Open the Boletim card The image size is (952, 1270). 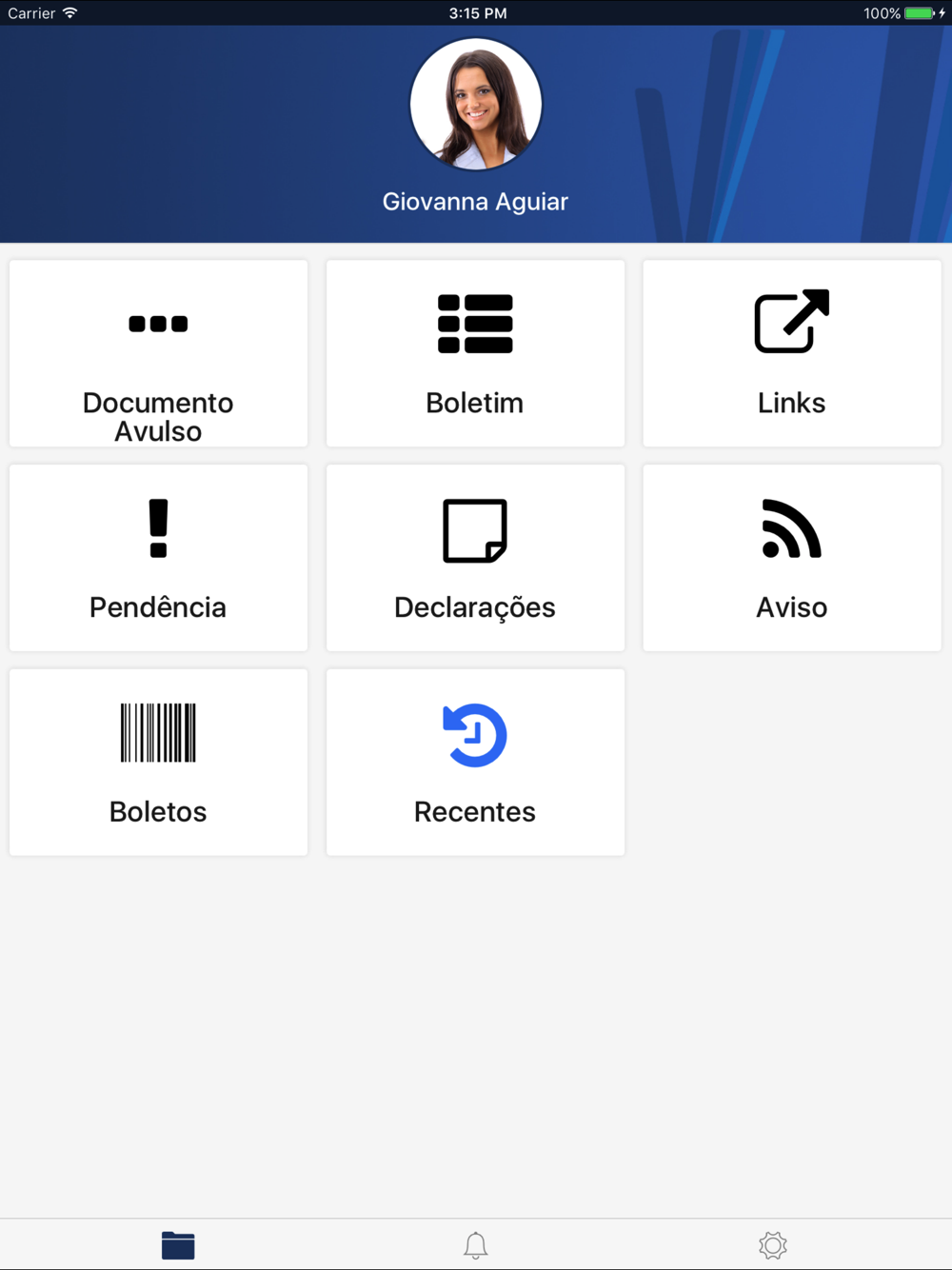point(475,353)
